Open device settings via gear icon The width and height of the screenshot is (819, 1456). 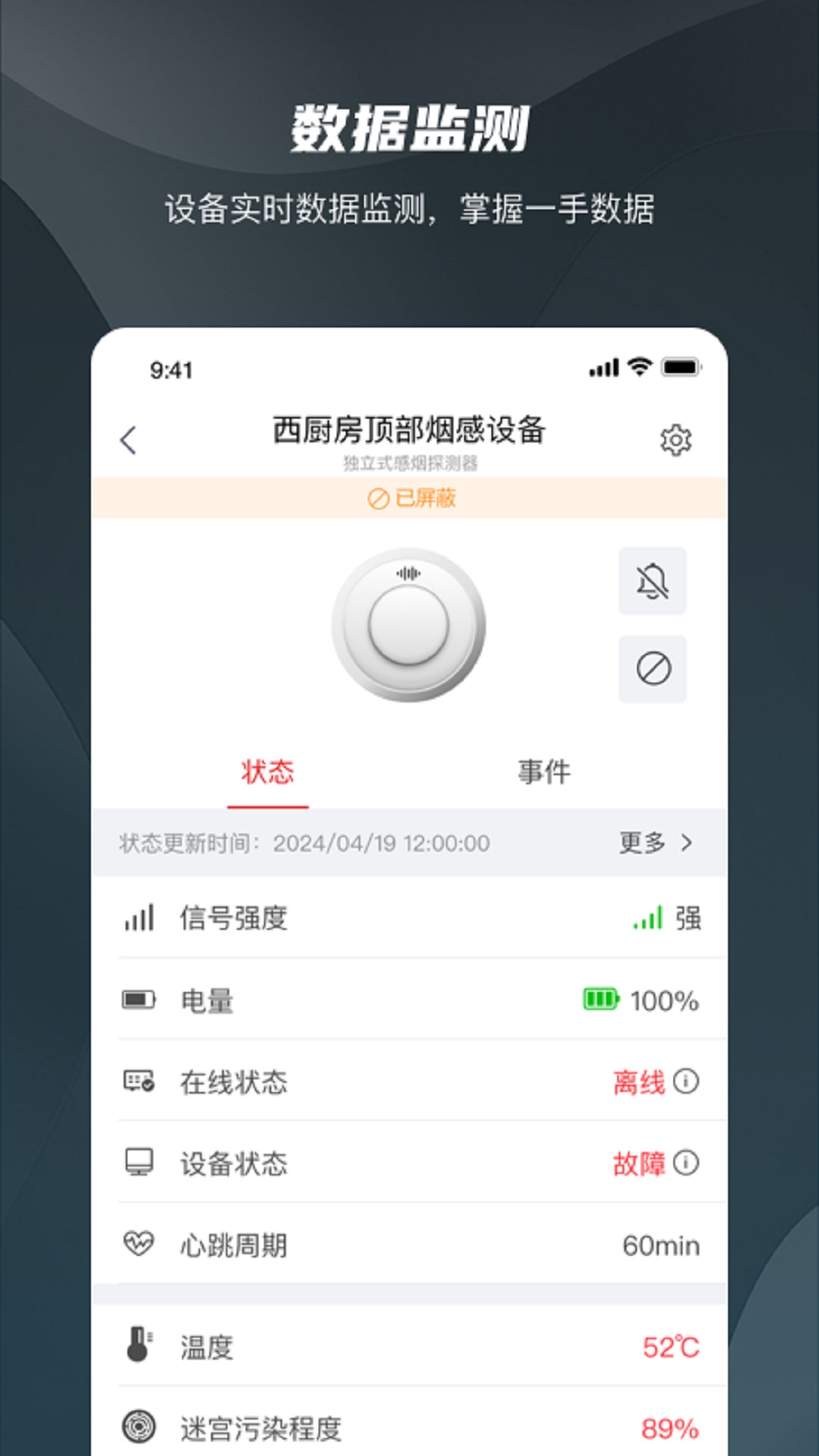tap(676, 441)
